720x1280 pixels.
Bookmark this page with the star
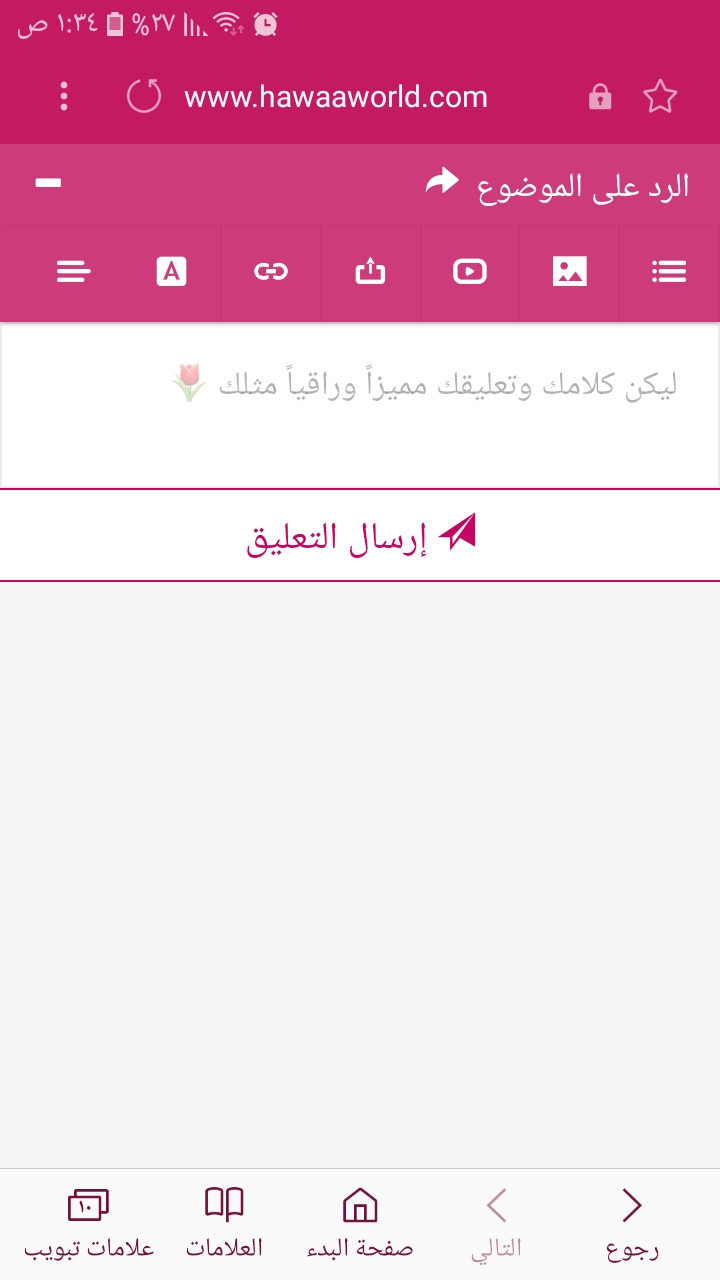click(x=660, y=96)
